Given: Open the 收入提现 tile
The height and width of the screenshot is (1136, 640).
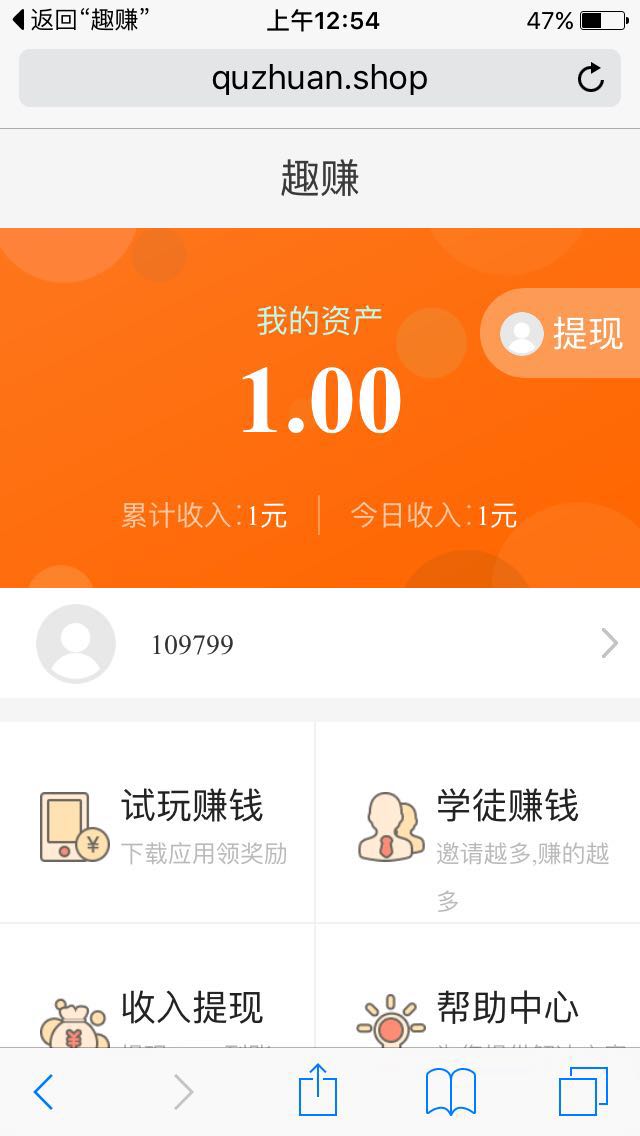Looking at the screenshot, I should (158, 1010).
